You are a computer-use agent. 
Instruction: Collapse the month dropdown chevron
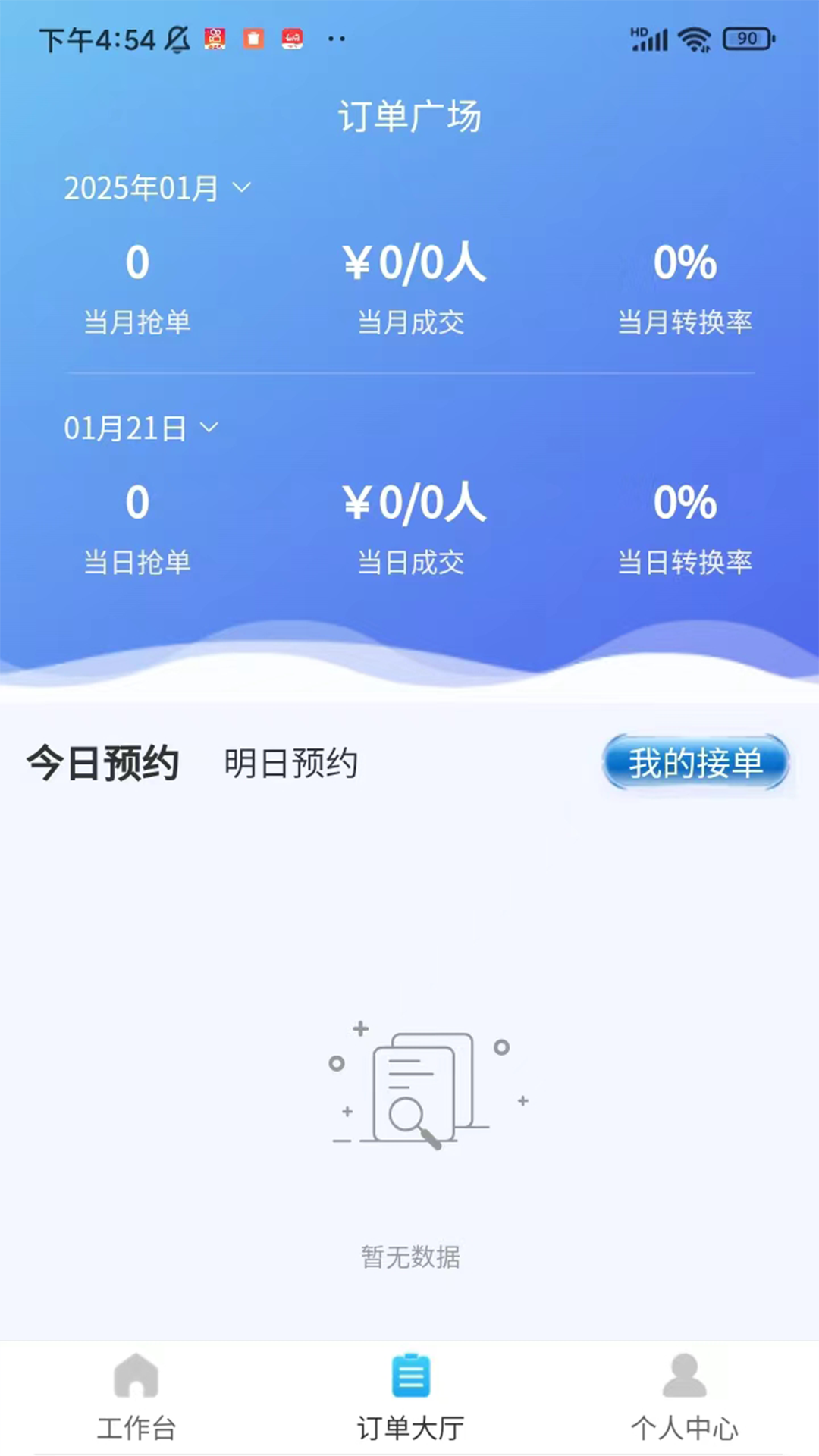click(x=241, y=190)
